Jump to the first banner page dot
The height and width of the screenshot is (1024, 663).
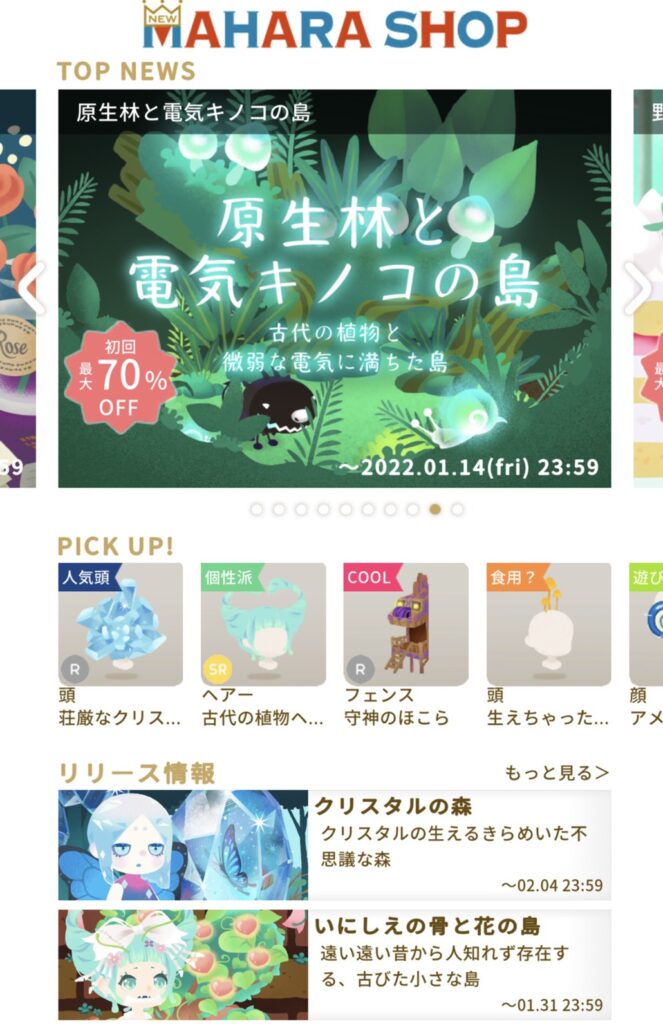coord(257,509)
